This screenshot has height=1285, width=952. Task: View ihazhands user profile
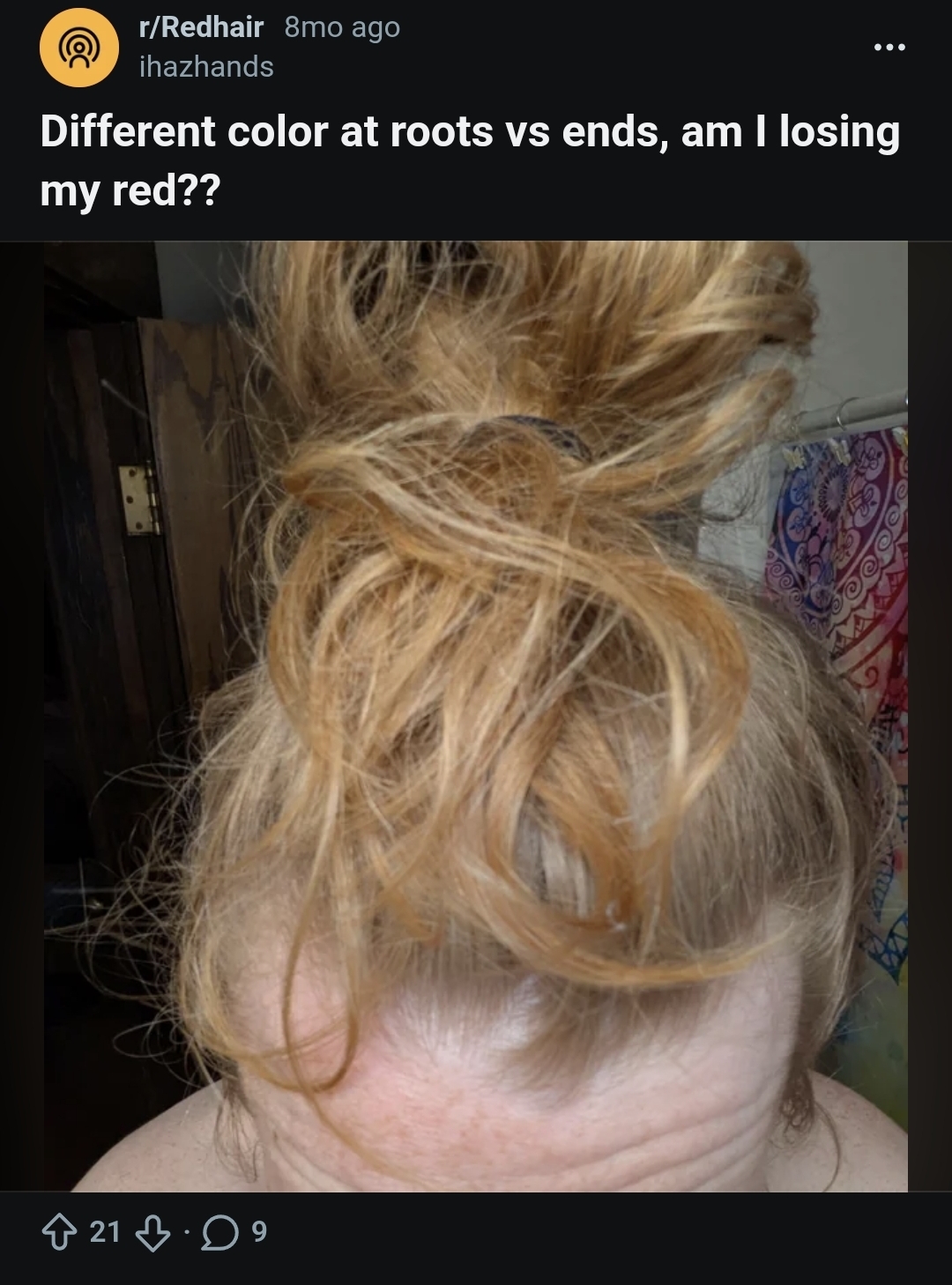[x=206, y=67]
